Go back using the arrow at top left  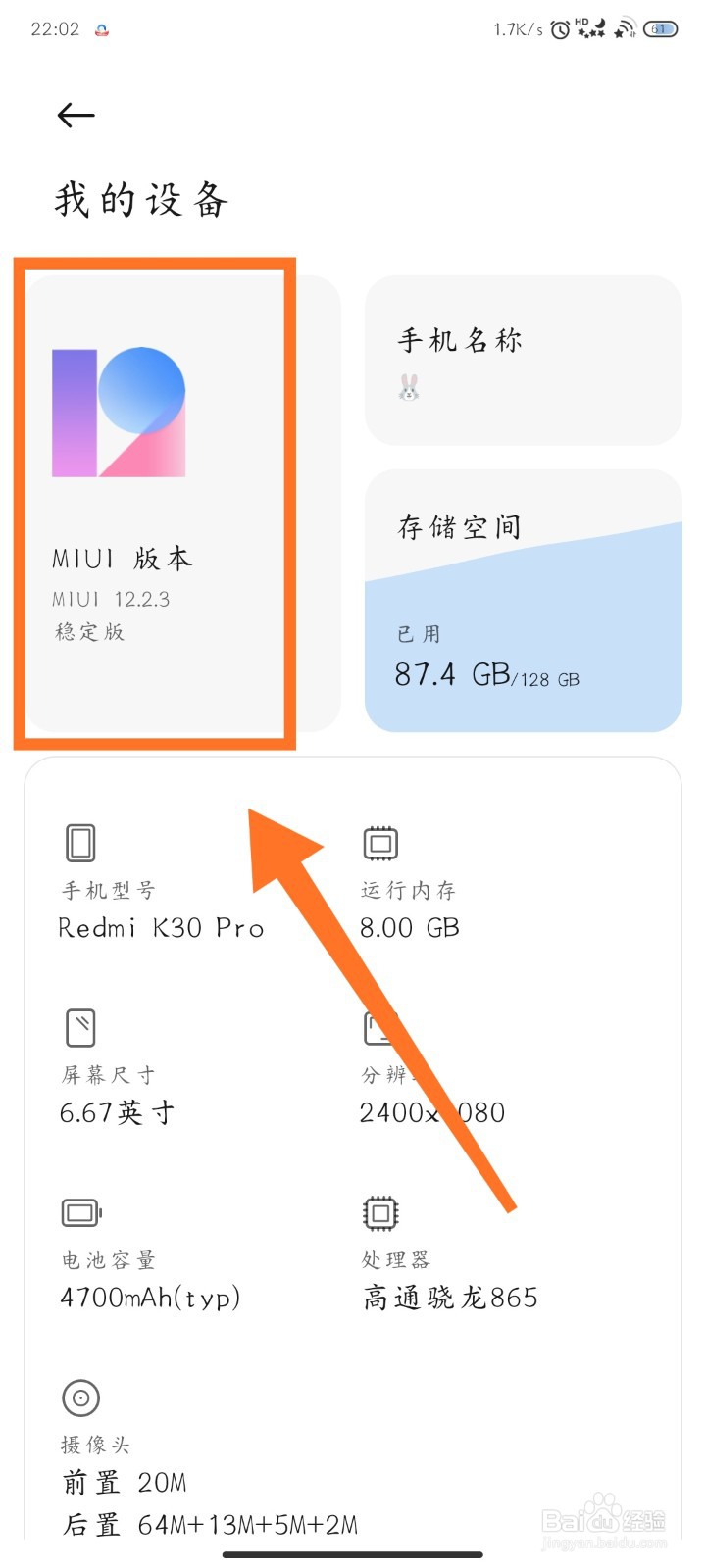coord(76,115)
